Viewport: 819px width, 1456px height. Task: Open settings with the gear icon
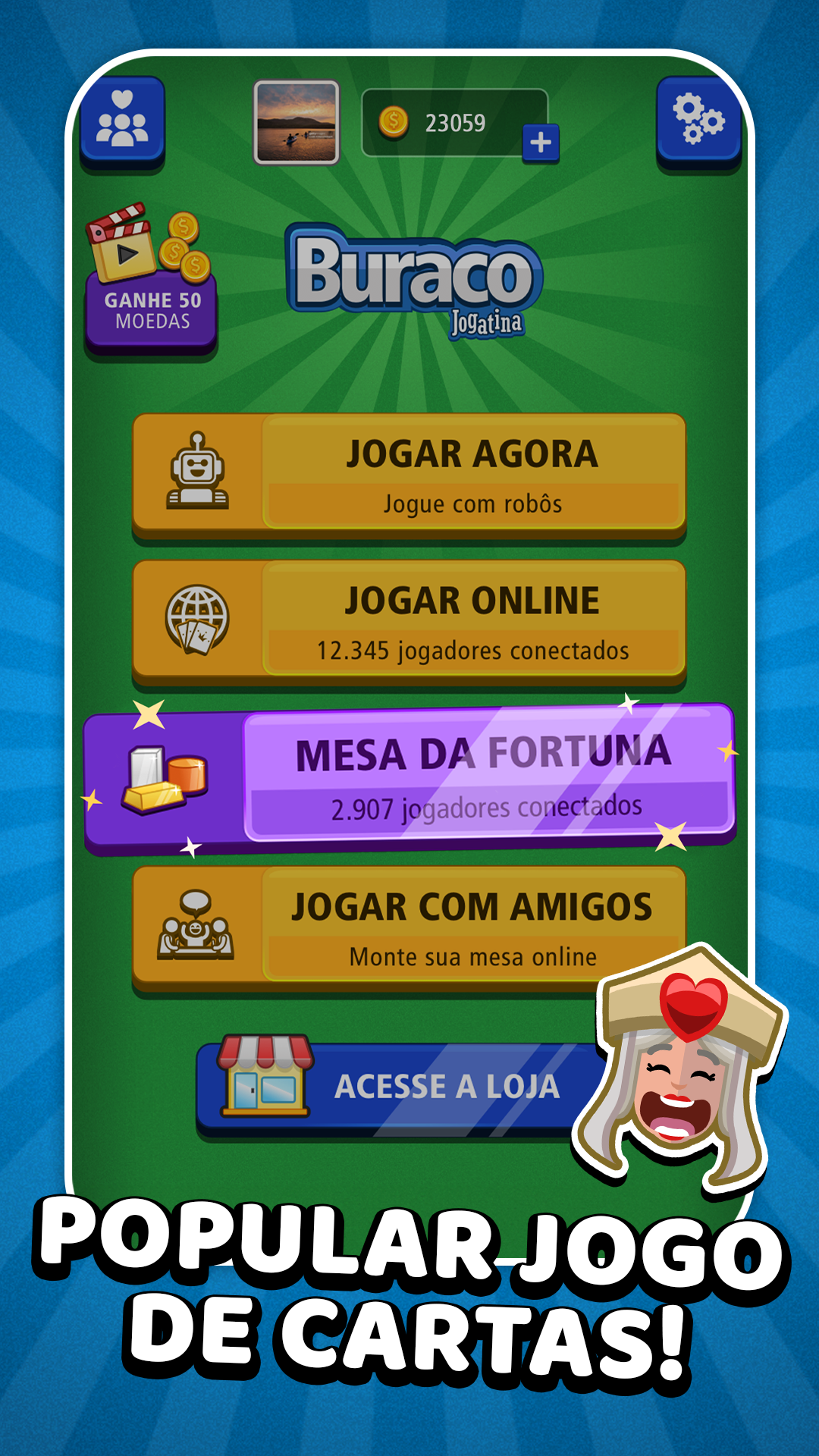698,120
